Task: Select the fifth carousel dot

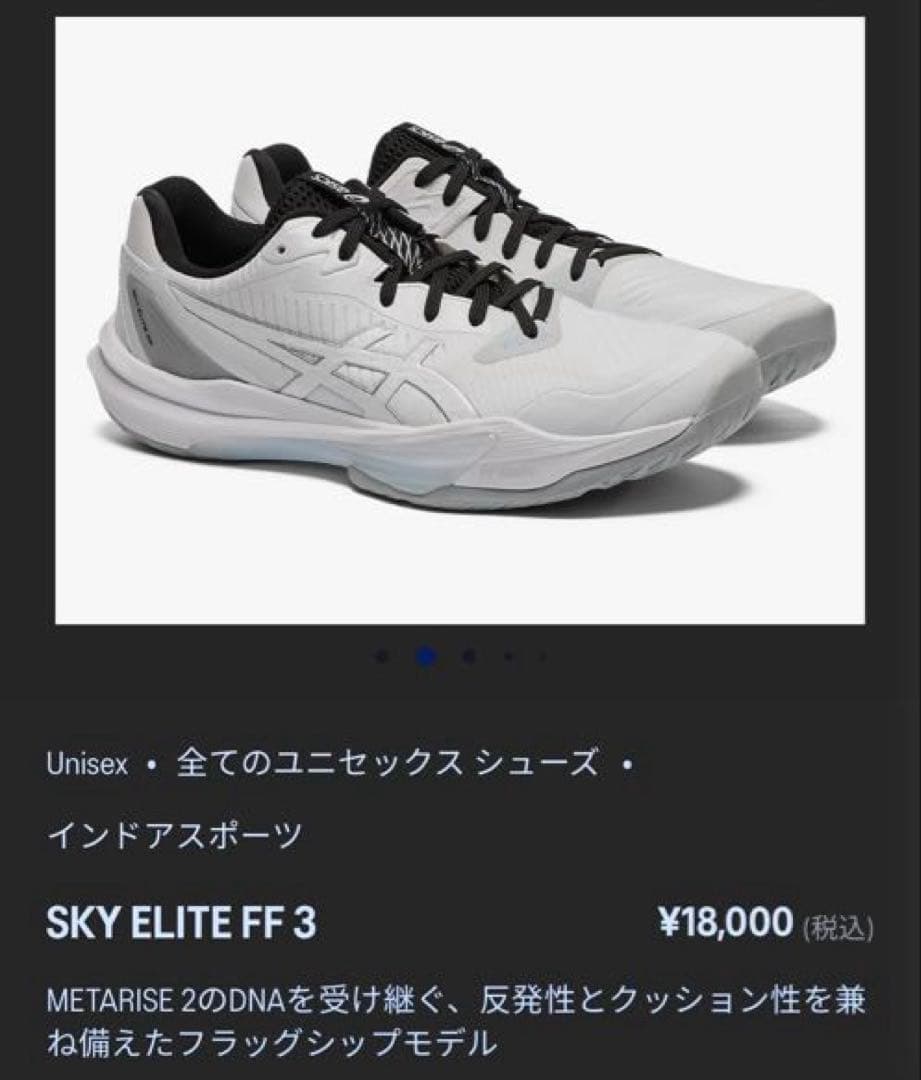Action: pyautogui.click(x=542, y=657)
